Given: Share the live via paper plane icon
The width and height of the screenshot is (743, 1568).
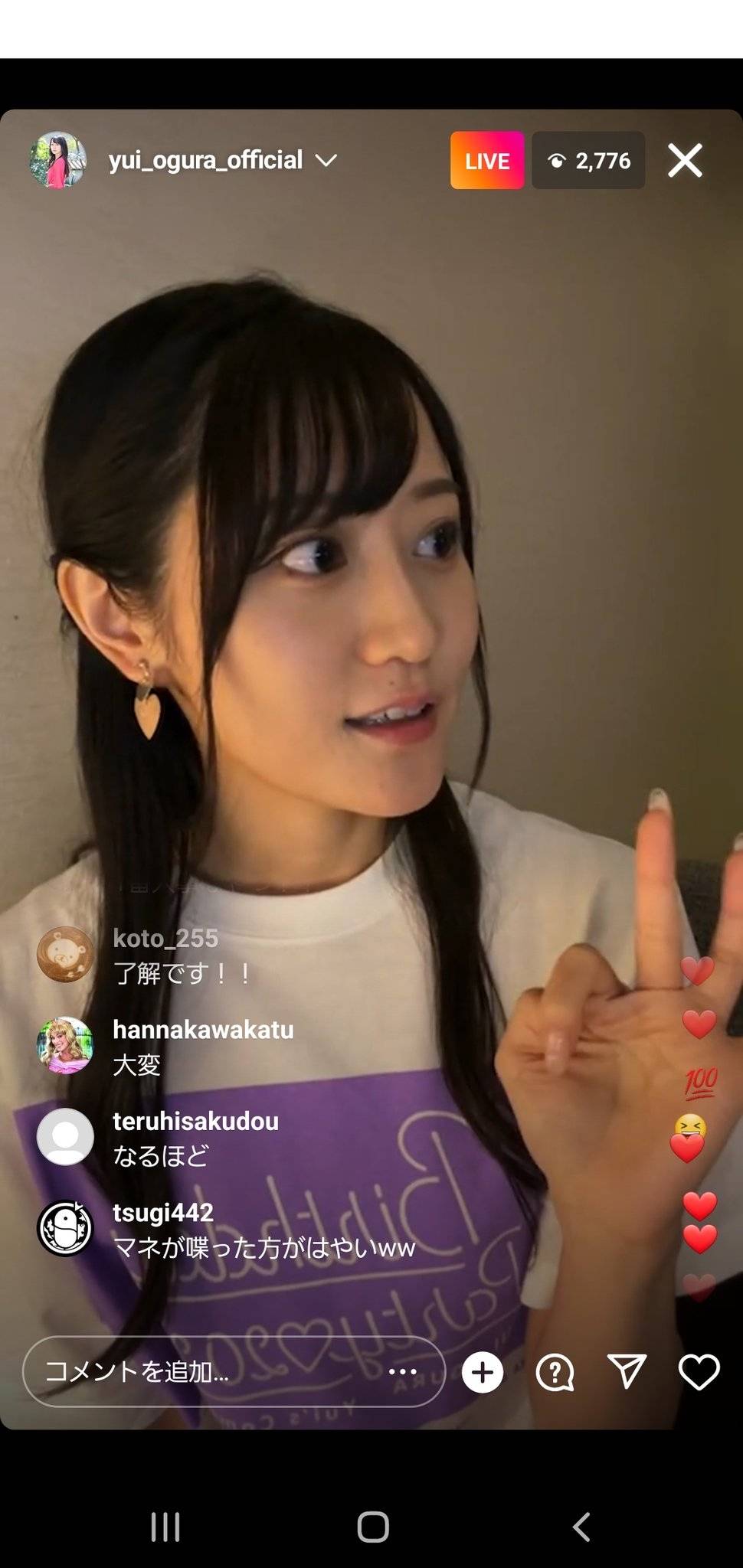Looking at the screenshot, I should [x=626, y=1371].
